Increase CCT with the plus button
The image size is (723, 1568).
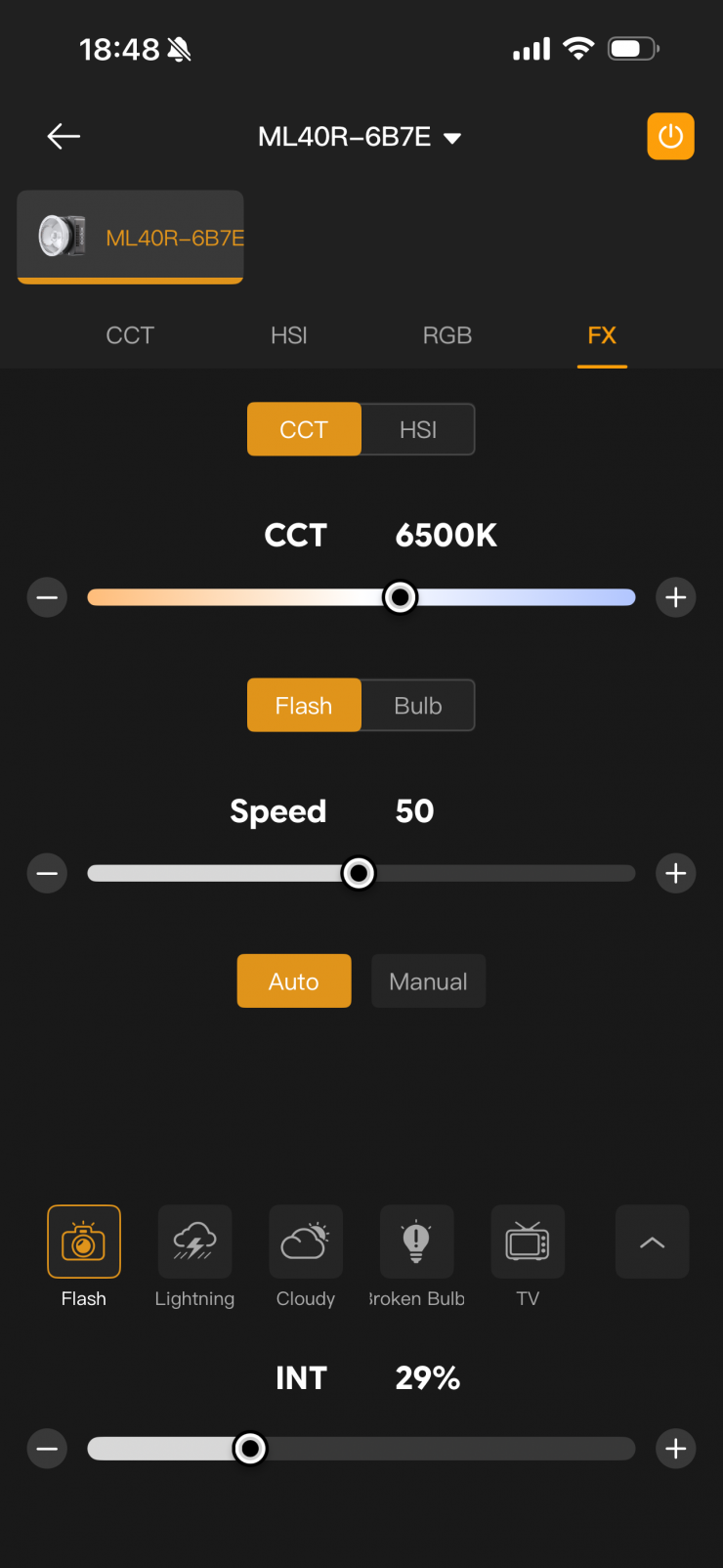676,597
